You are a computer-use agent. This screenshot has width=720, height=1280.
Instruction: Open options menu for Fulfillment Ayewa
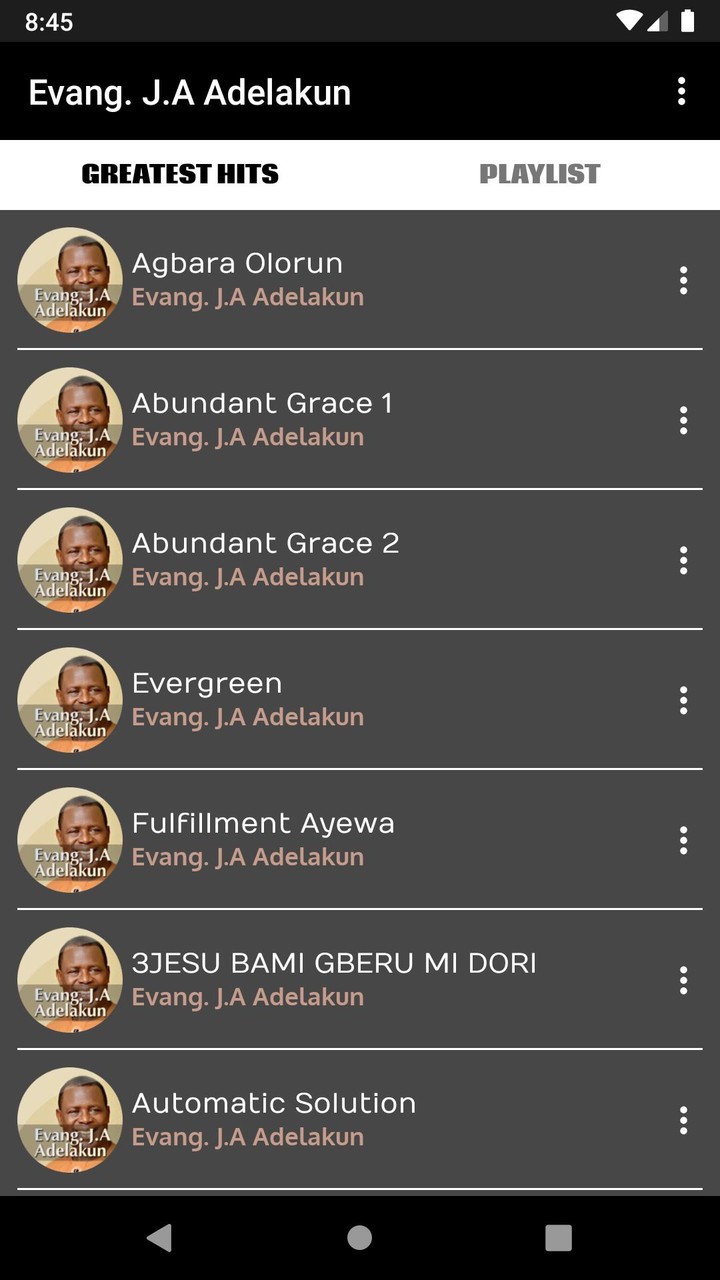click(683, 840)
